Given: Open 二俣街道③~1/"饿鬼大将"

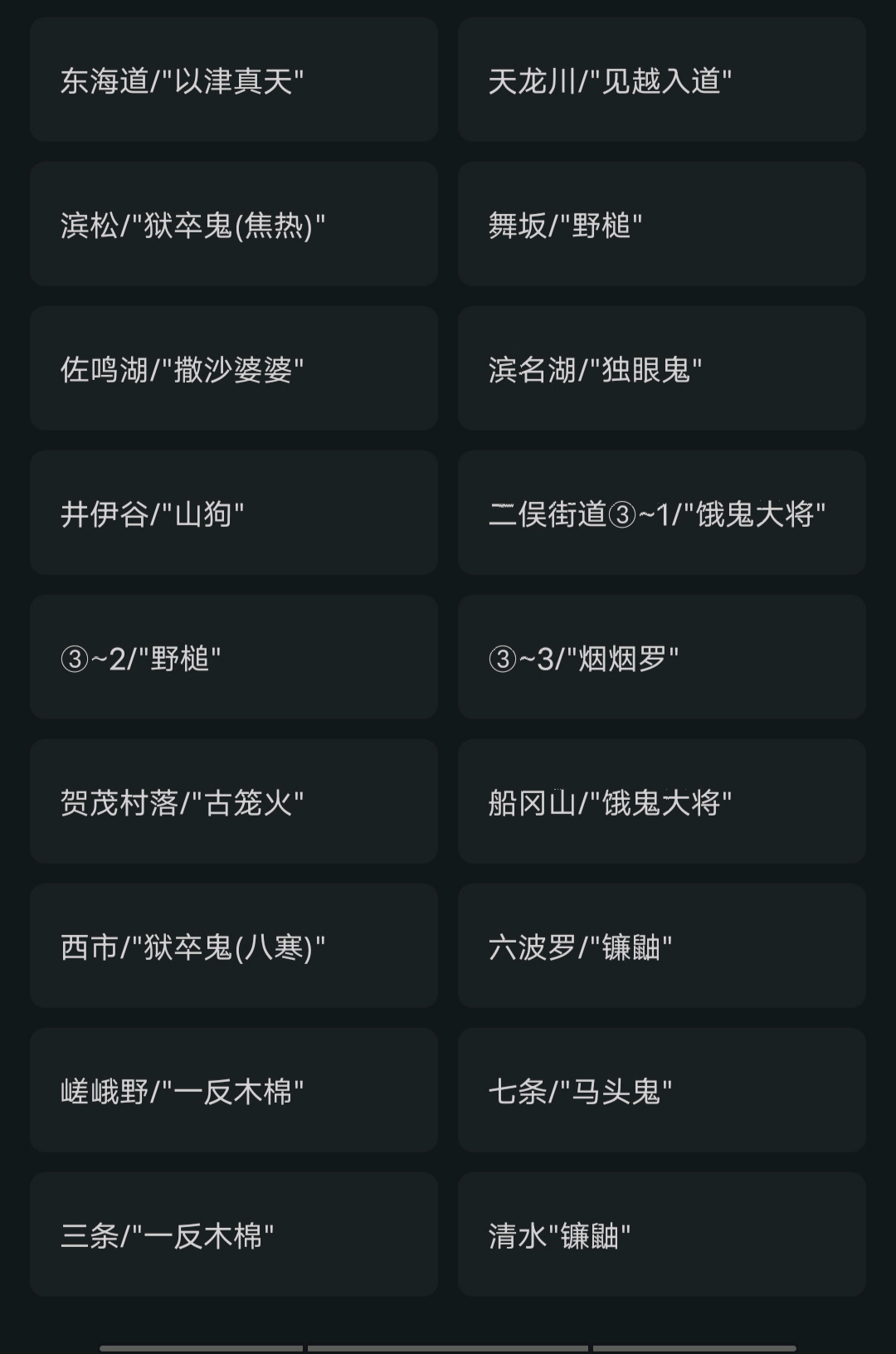Looking at the screenshot, I should tap(661, 514).
